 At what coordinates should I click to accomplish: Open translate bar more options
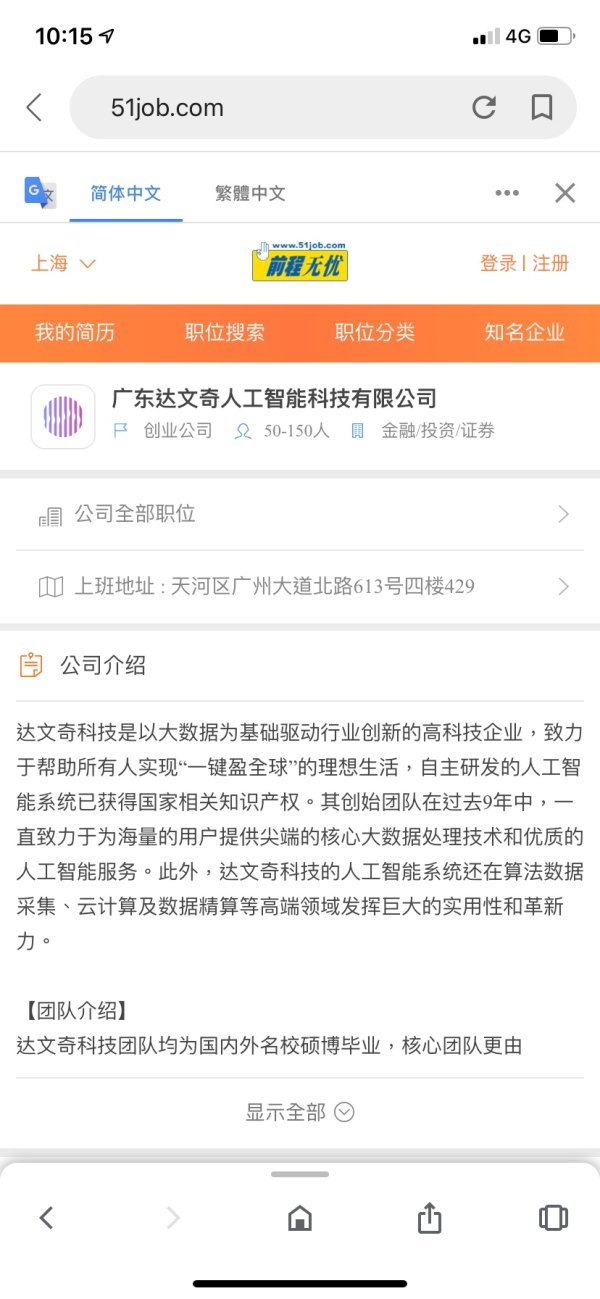[x=507, y=193]
